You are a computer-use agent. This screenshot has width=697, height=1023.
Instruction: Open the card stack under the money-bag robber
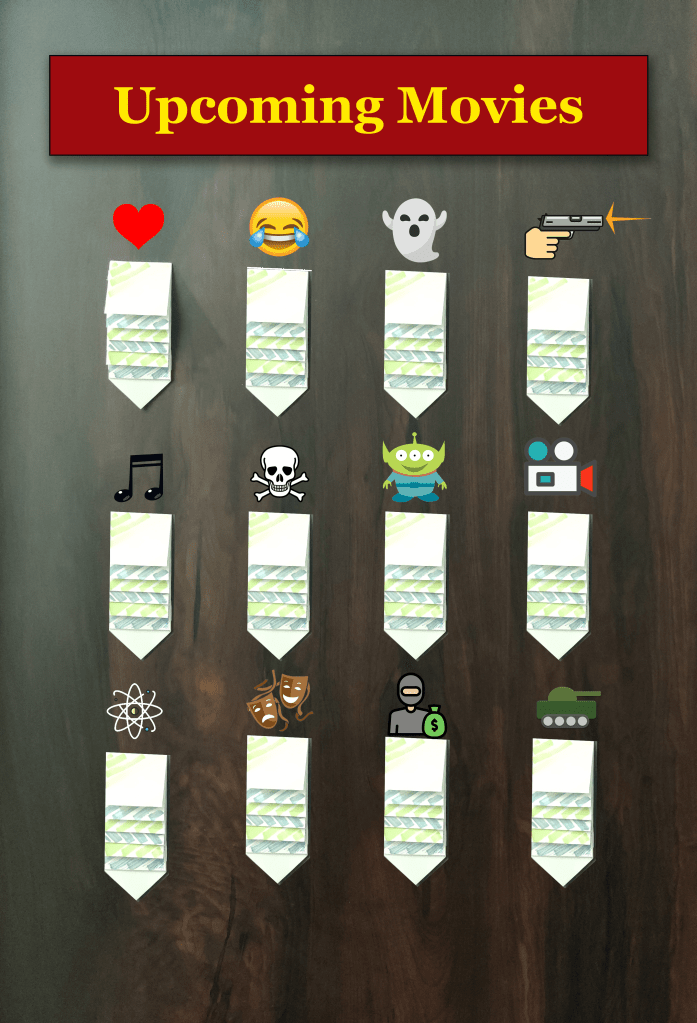click(x=415, y=806)
